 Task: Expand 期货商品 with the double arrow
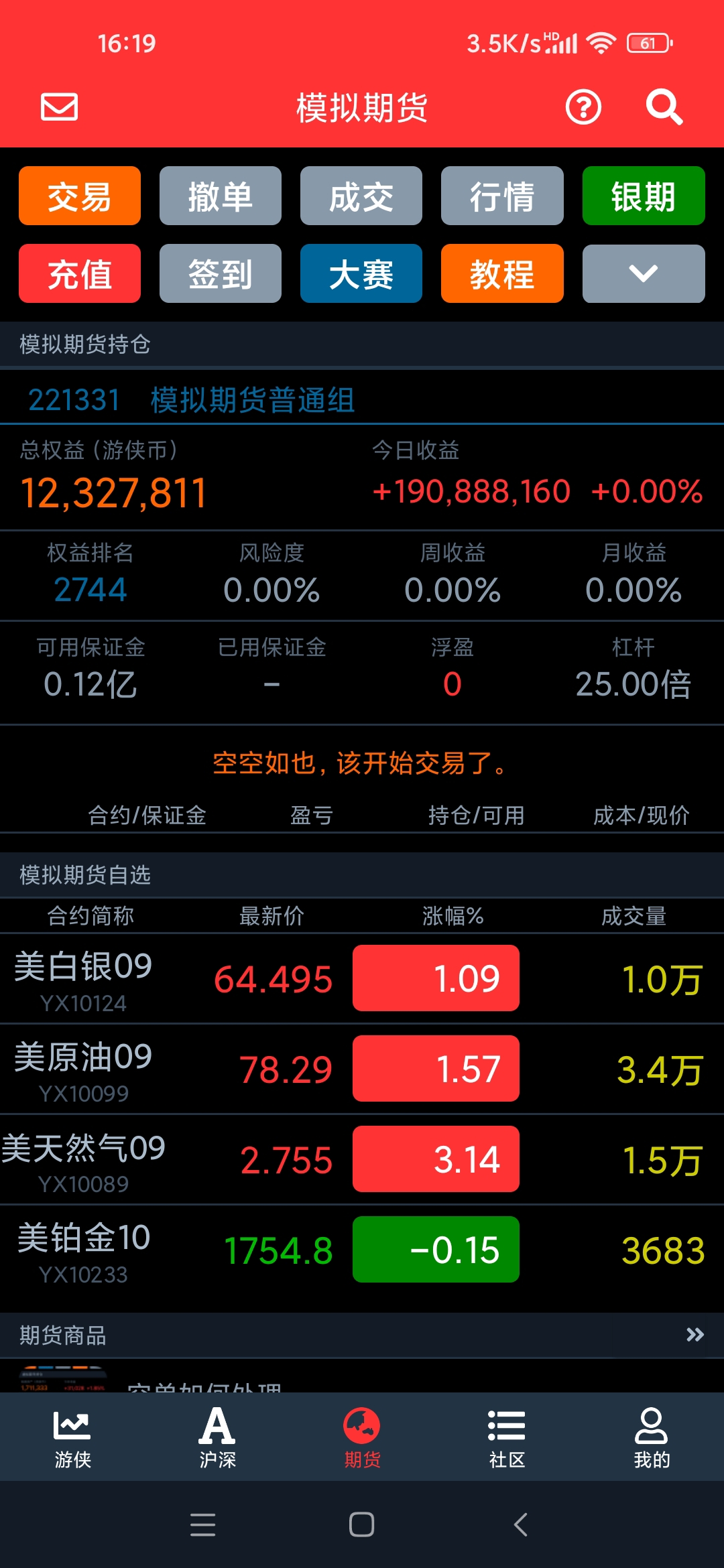695,1335
